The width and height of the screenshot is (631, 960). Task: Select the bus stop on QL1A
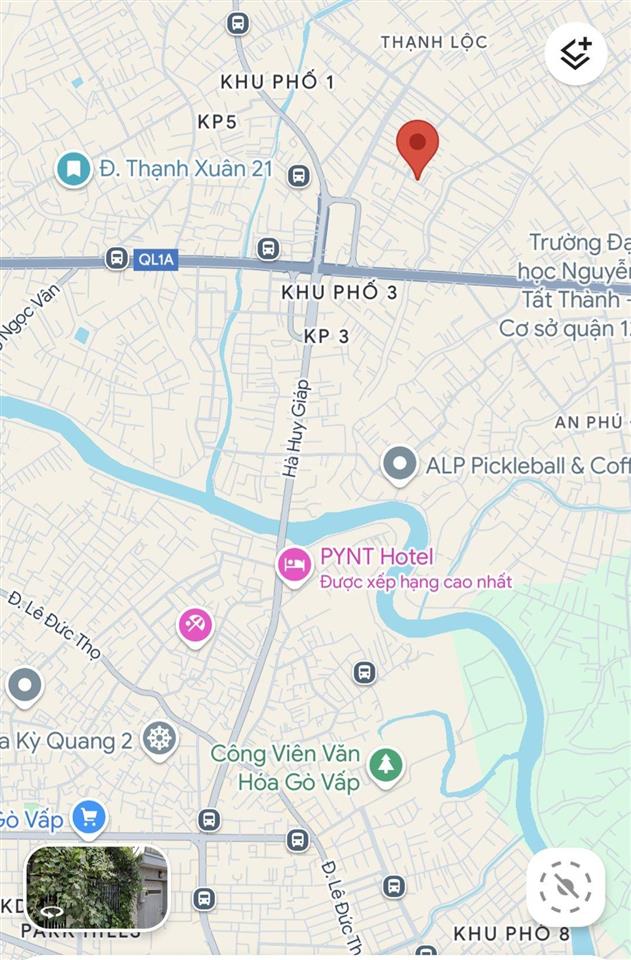pyautogui.click(x=117, y=259)
